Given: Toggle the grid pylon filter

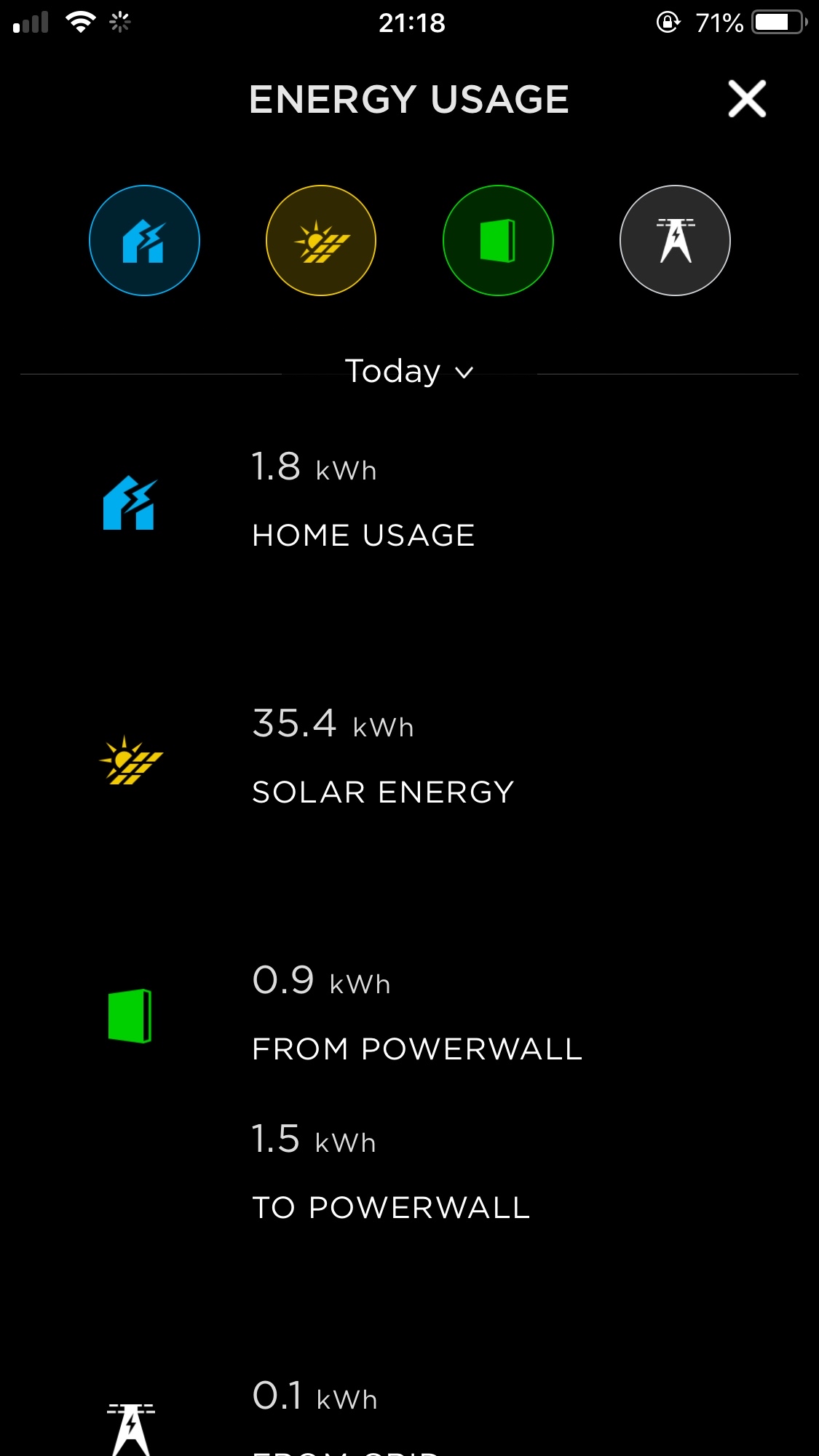Looking at the screenshot, I should (x=675, y=241).
